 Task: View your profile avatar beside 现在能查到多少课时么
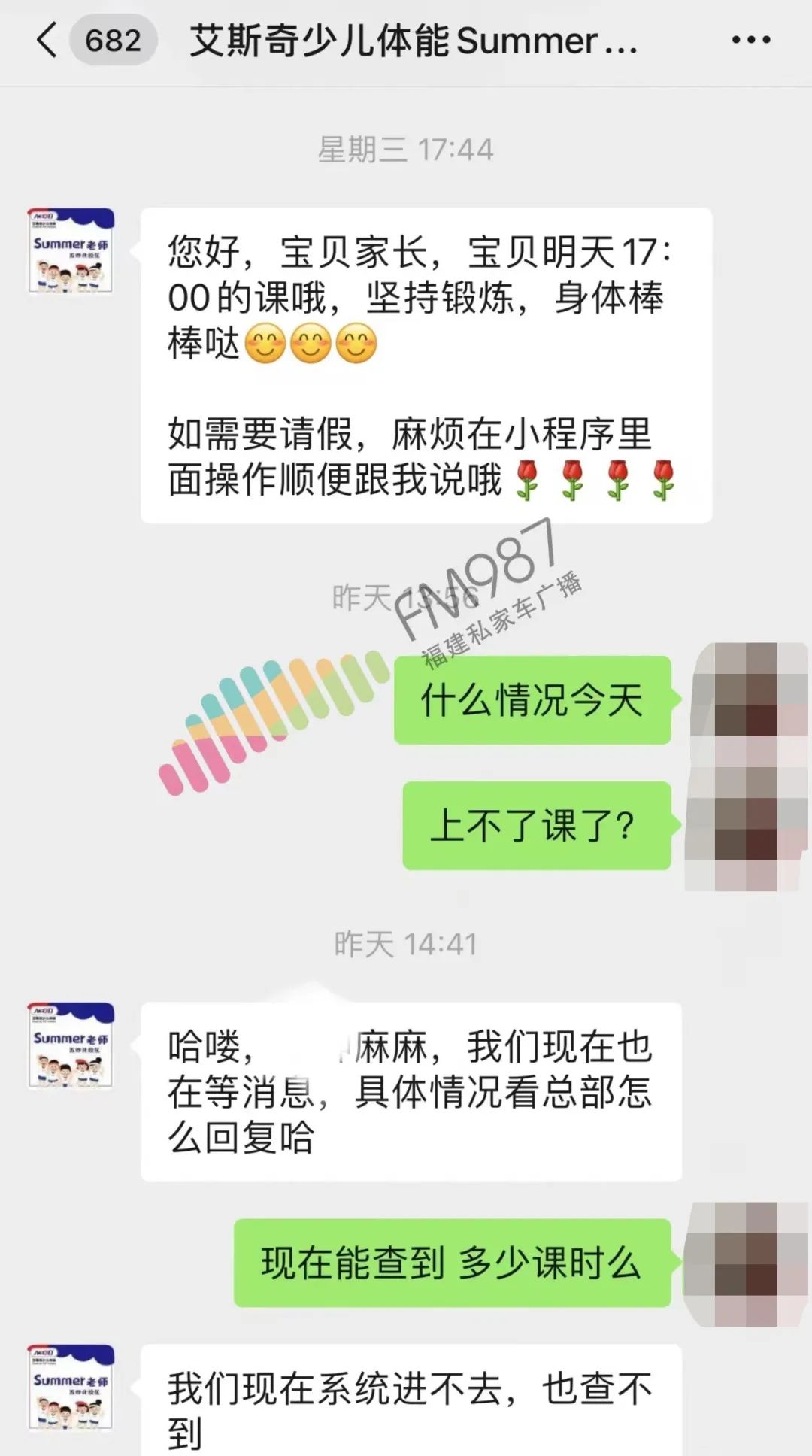pyautogui.click(x=744, y=1263)
